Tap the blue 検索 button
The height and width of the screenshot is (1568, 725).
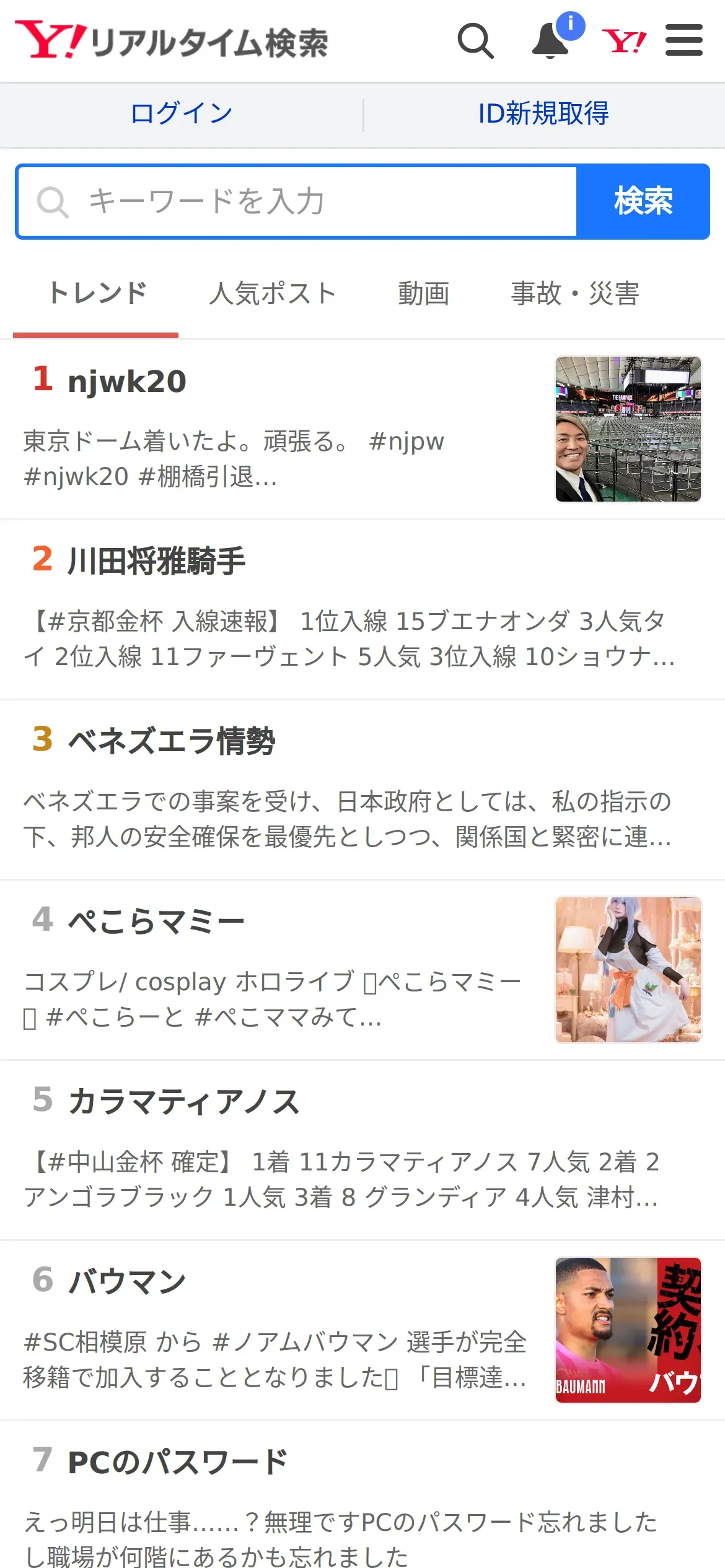click(x=643, y=202)
